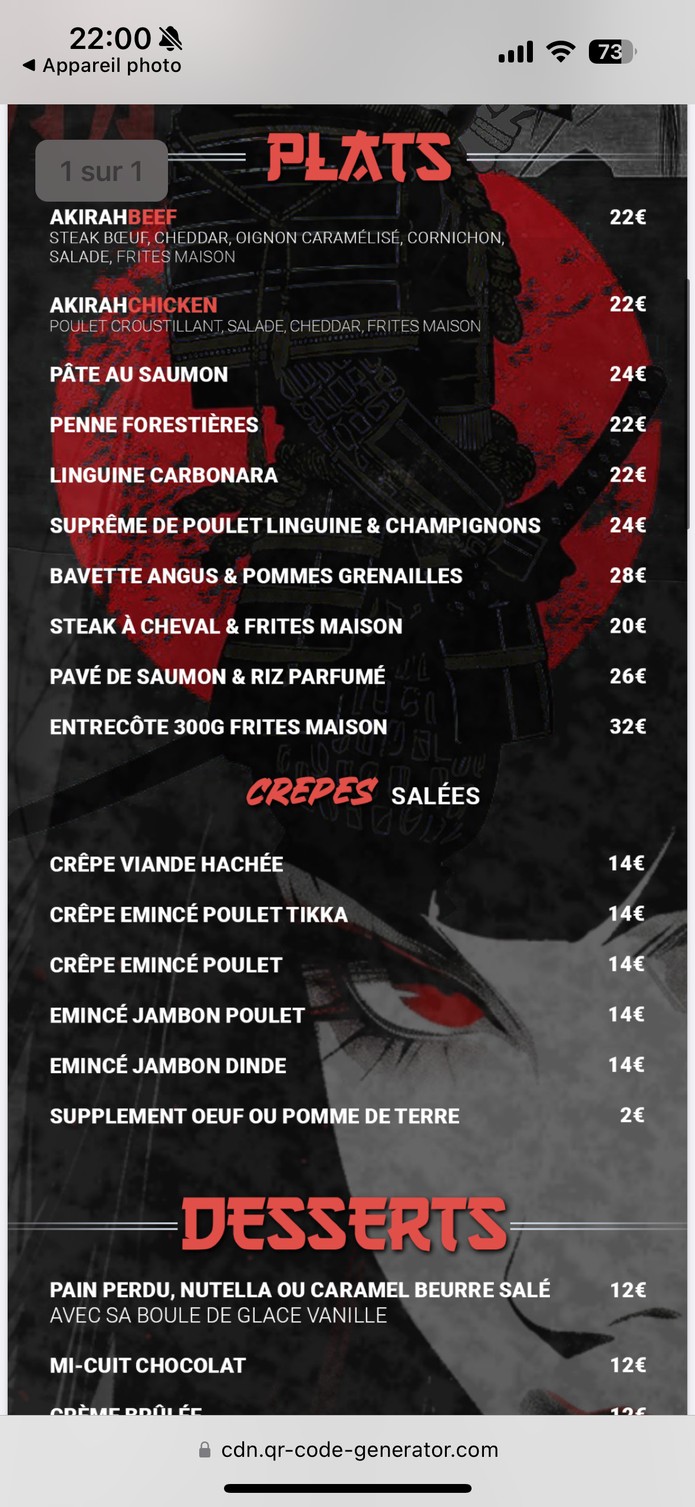Tap the cdn.qr-code-generator.com address bar

[348, 1449]
